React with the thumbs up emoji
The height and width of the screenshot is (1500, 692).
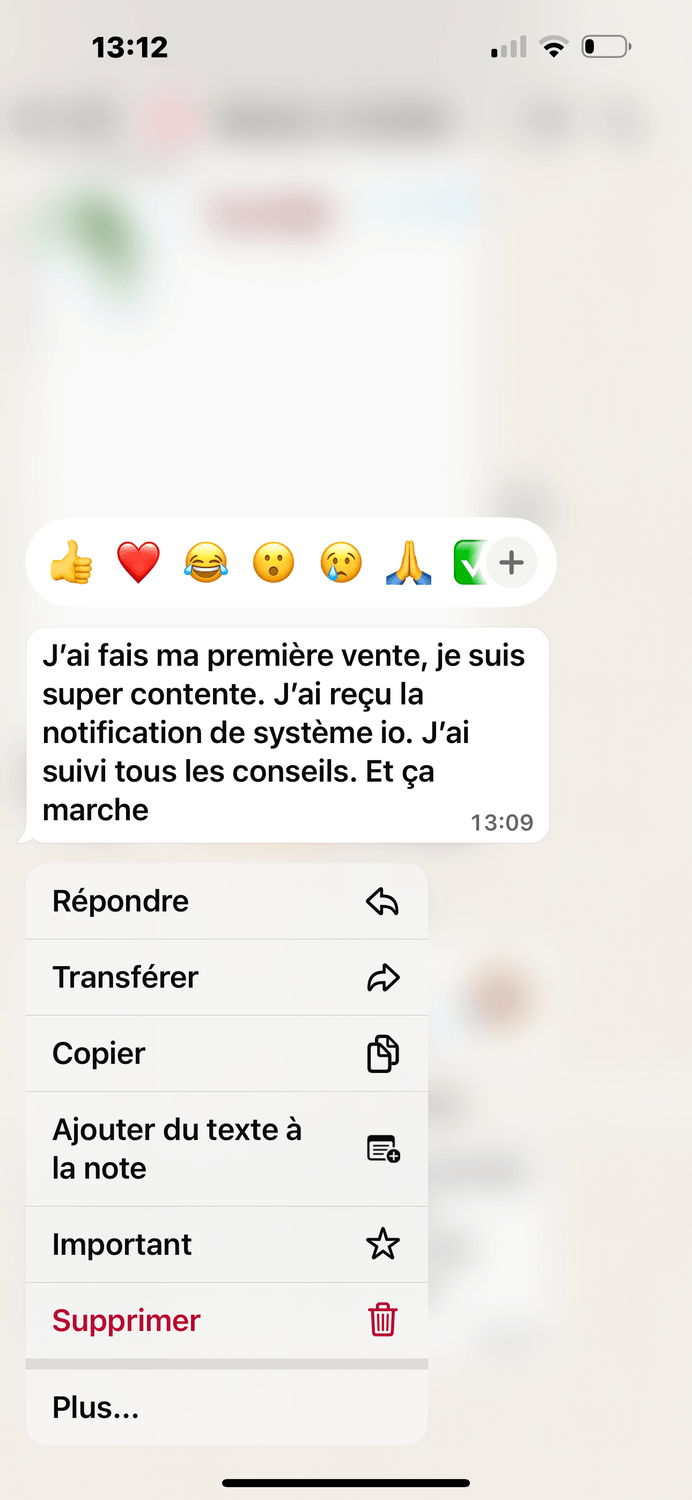pyautogui.click(x=71, y=563)
